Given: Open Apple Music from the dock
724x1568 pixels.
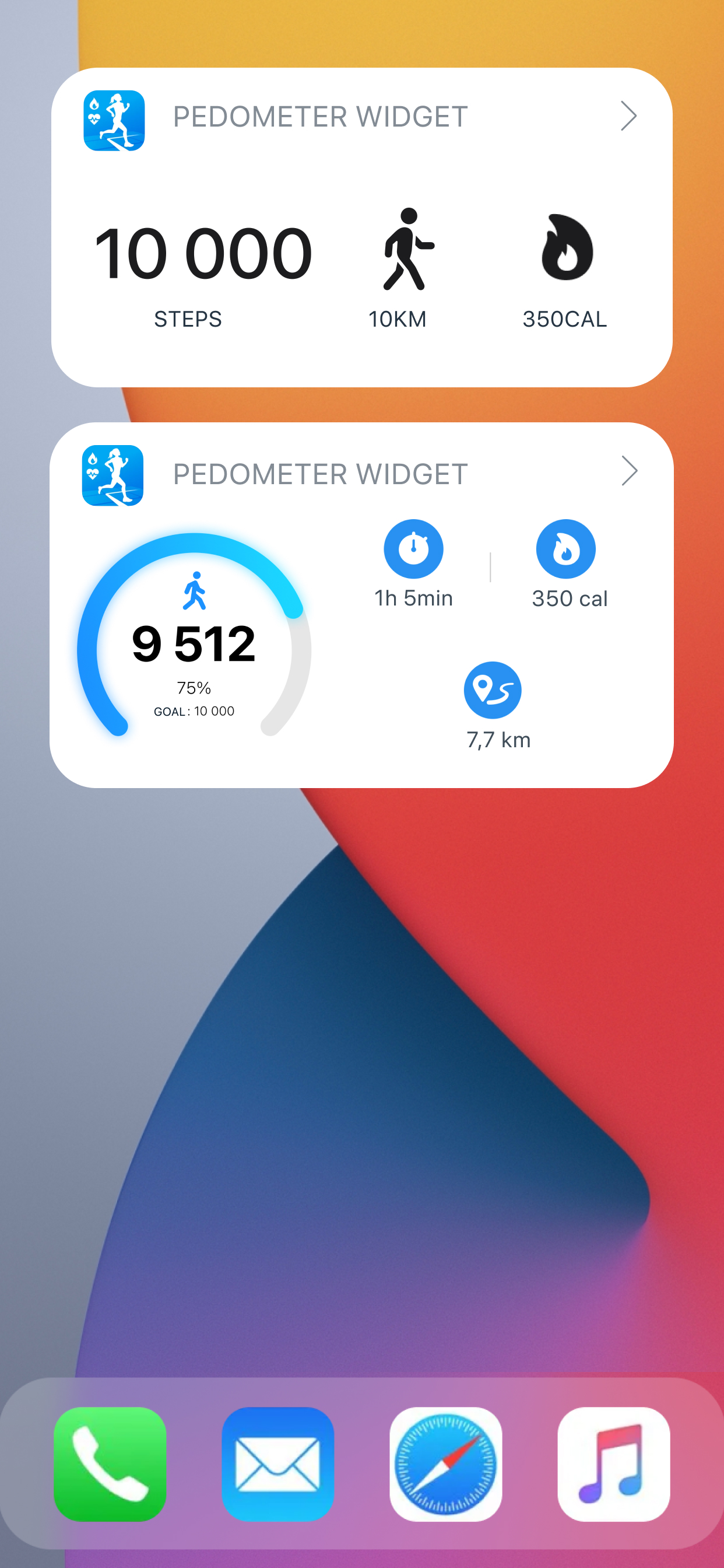Looking at the screenshot, I should pyautogui.click(x=614, y=1468).
